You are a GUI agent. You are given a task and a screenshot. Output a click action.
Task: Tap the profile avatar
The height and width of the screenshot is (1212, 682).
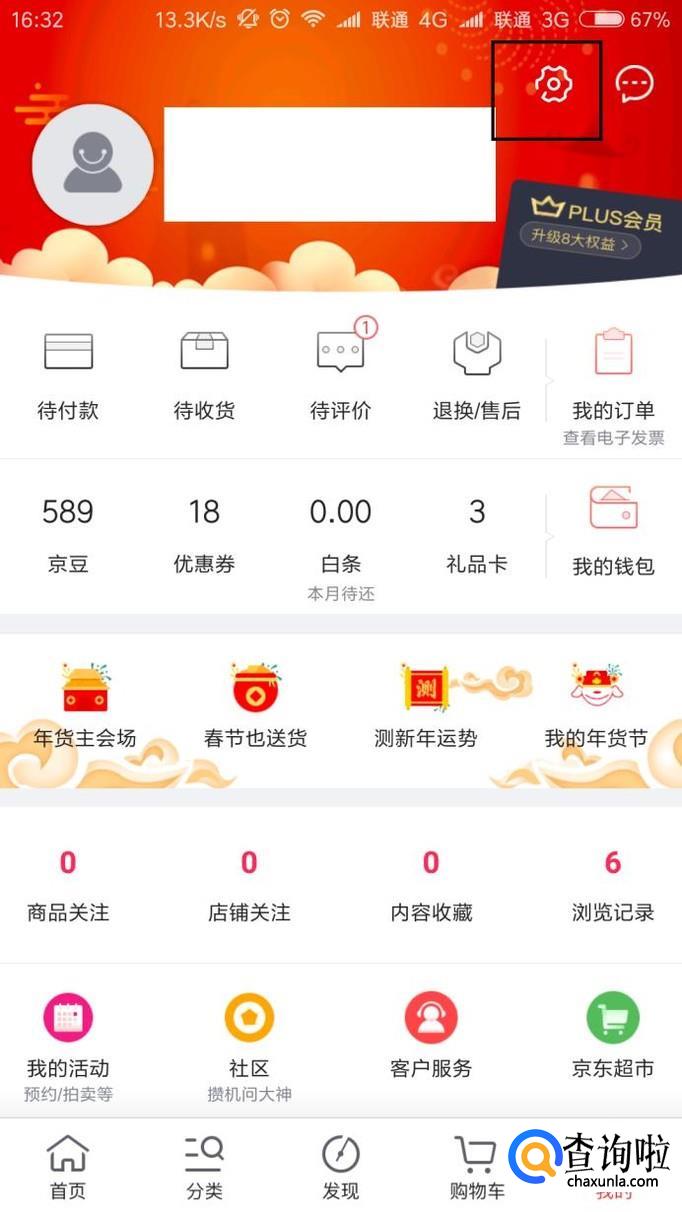(x=93, y=165)
